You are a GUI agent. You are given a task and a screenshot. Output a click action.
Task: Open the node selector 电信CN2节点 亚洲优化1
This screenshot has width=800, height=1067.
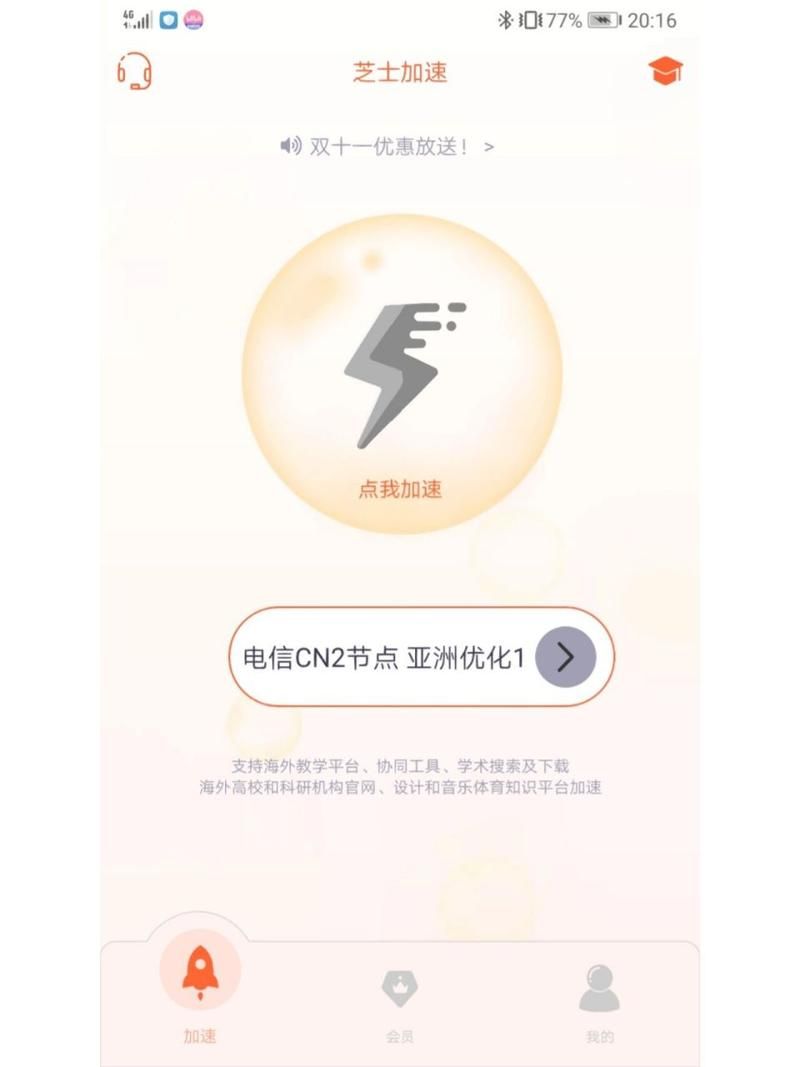(x=421, y=657)
